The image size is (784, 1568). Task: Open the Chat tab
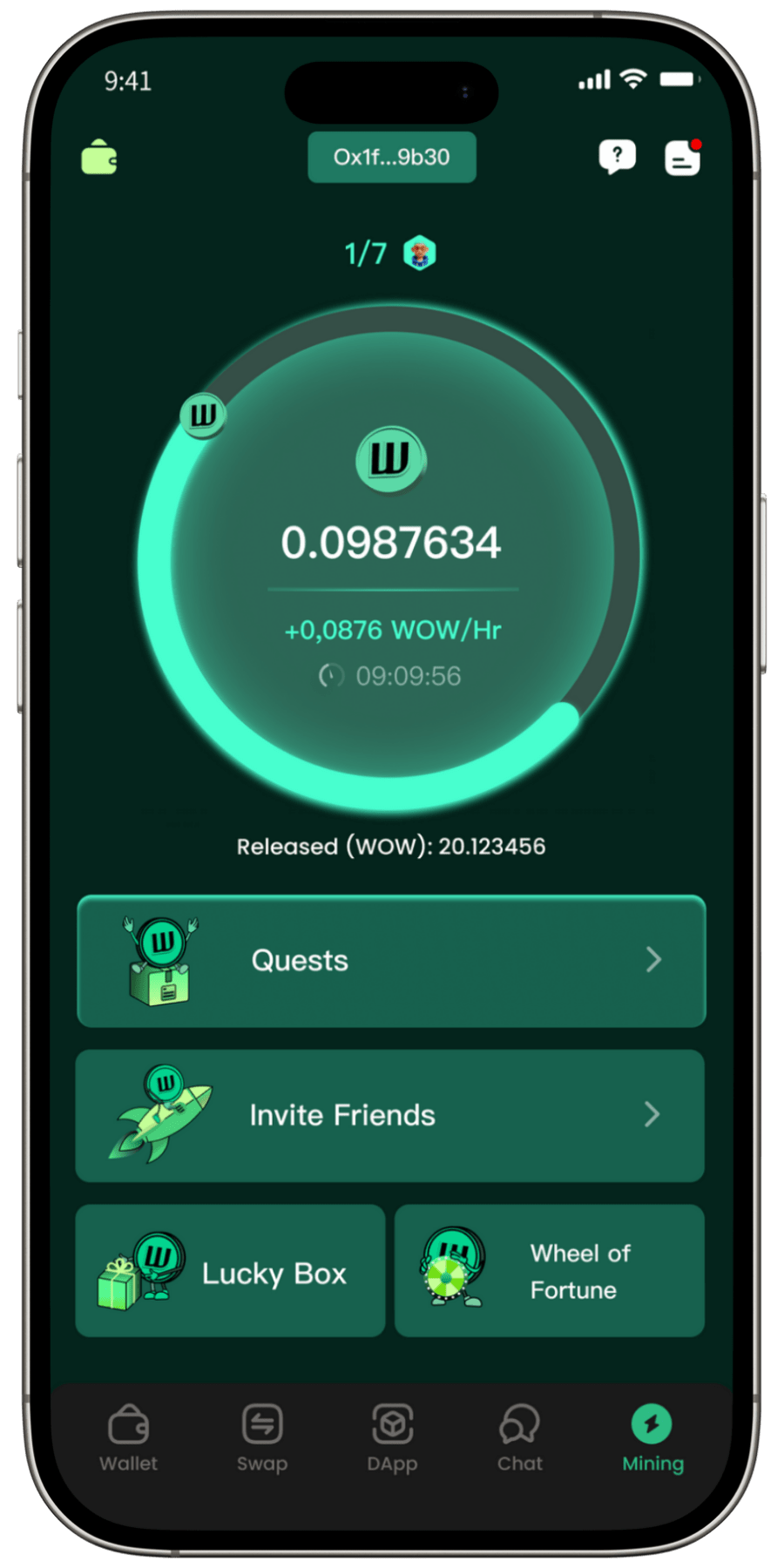(x=520, y=1438)
